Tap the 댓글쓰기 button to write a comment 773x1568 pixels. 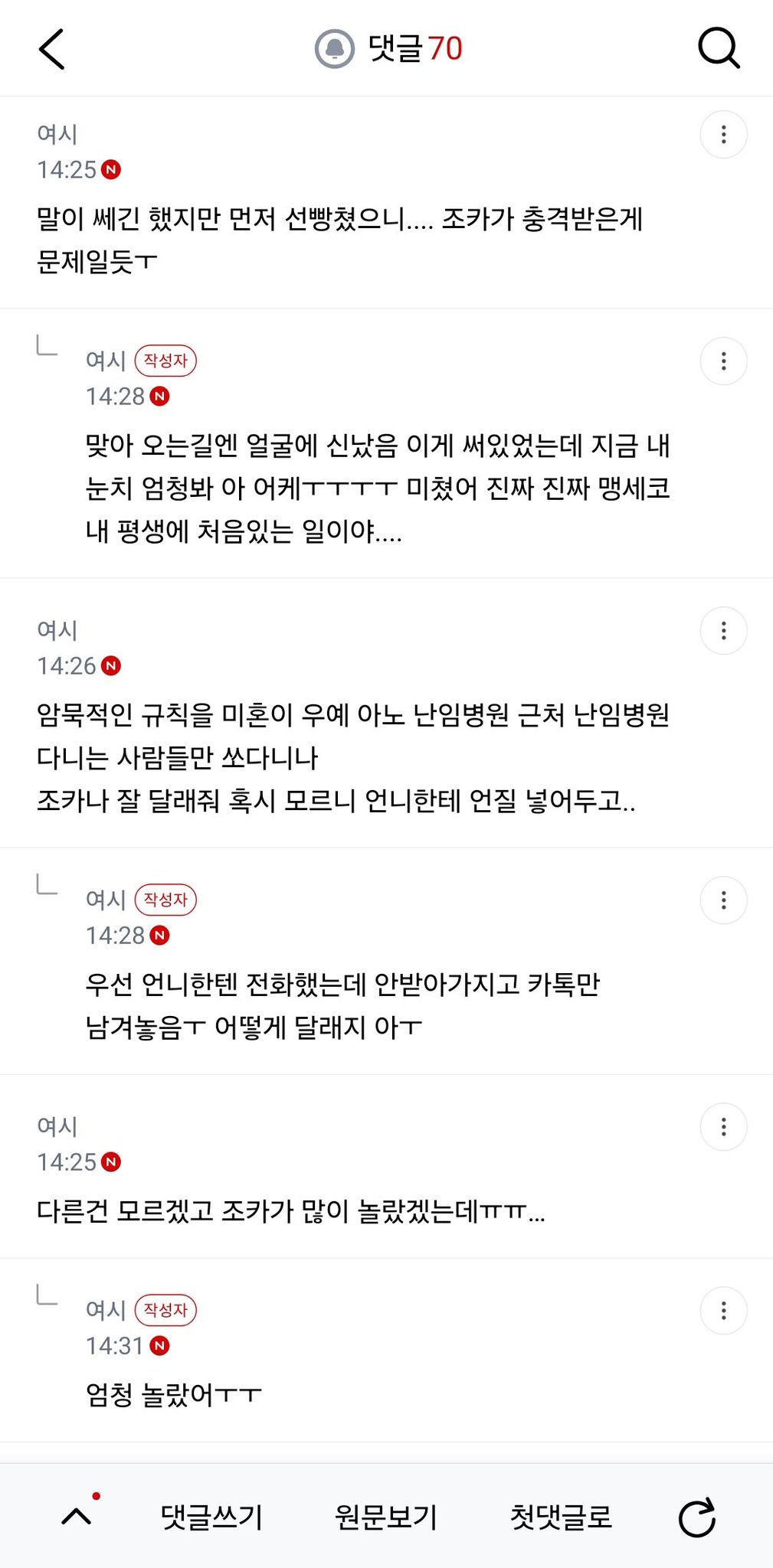pyautogui.click(x=211, y=1517)
